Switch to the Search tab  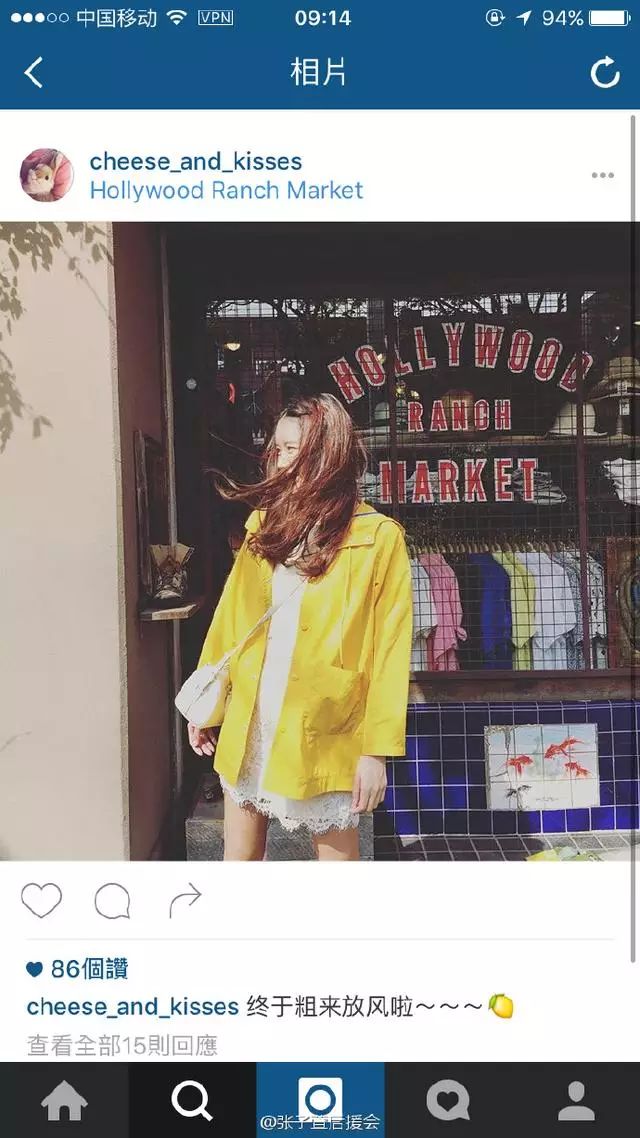click(x=192, y=1101)
